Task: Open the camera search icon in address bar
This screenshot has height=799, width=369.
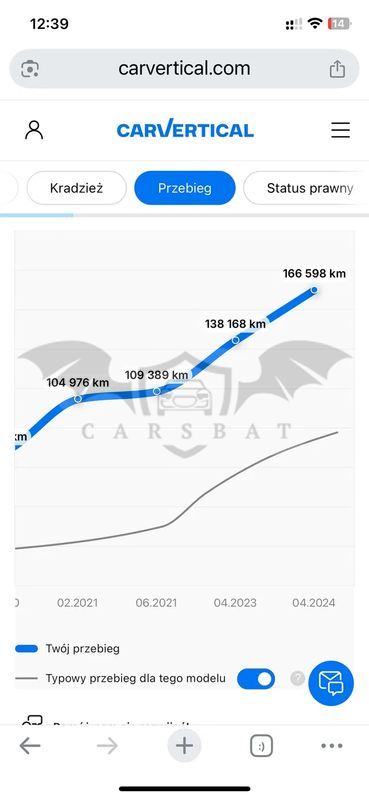Action: (x=31, y=69)
